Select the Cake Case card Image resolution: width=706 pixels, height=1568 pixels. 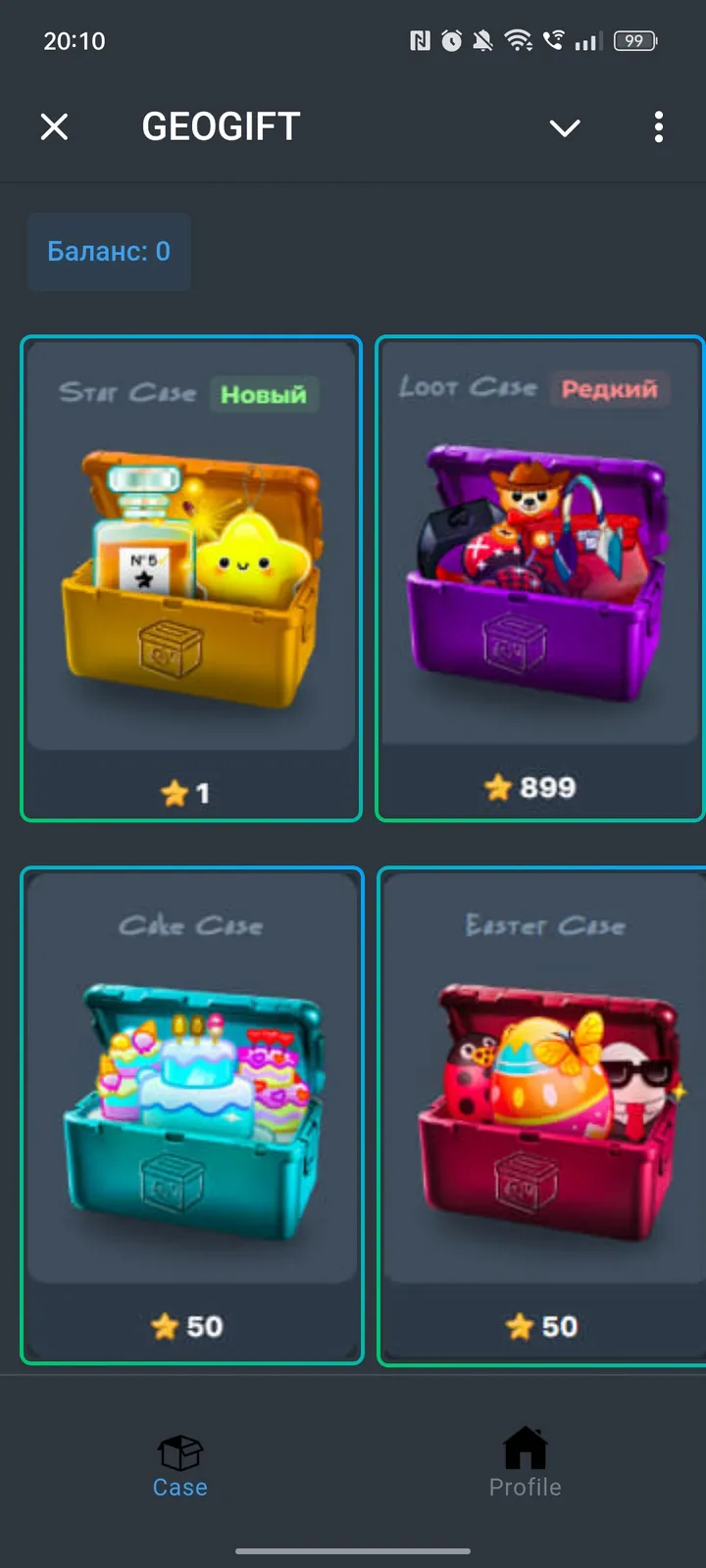click(191, 1114)
